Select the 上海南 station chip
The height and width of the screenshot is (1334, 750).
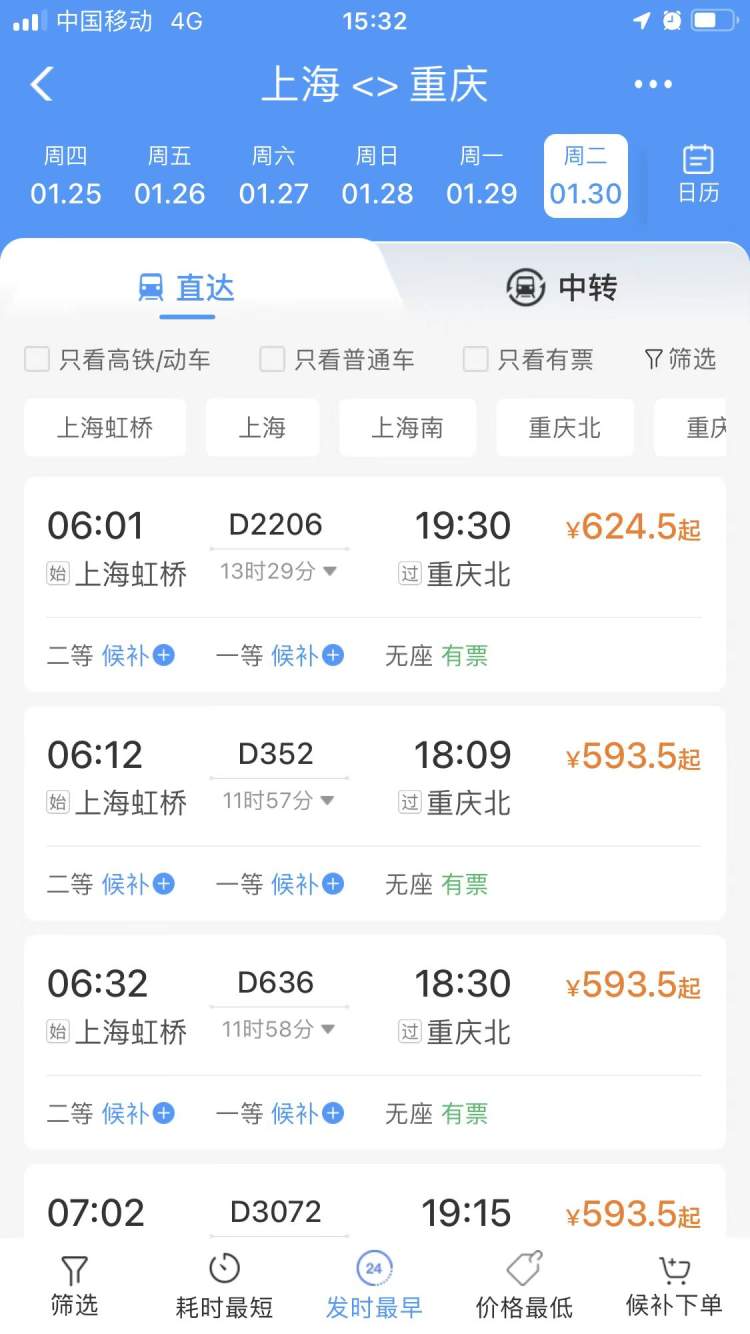(x=407, y=428)
